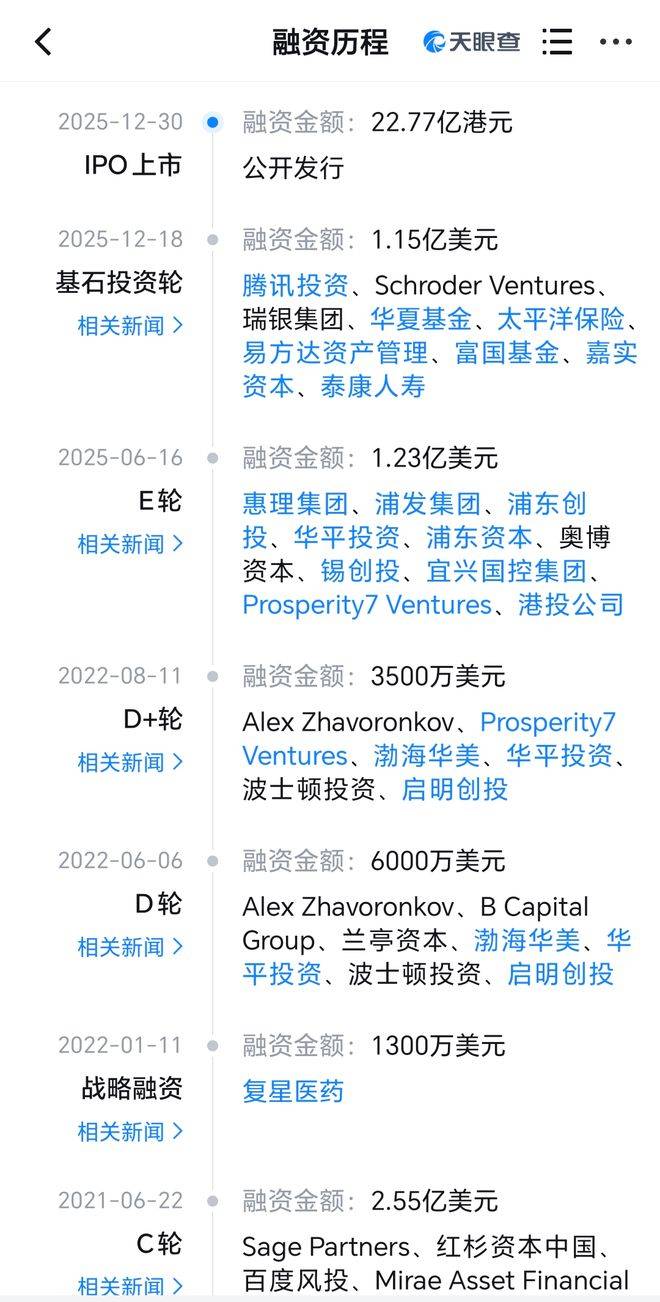Open investor 惠理集团

pos(295,503)
